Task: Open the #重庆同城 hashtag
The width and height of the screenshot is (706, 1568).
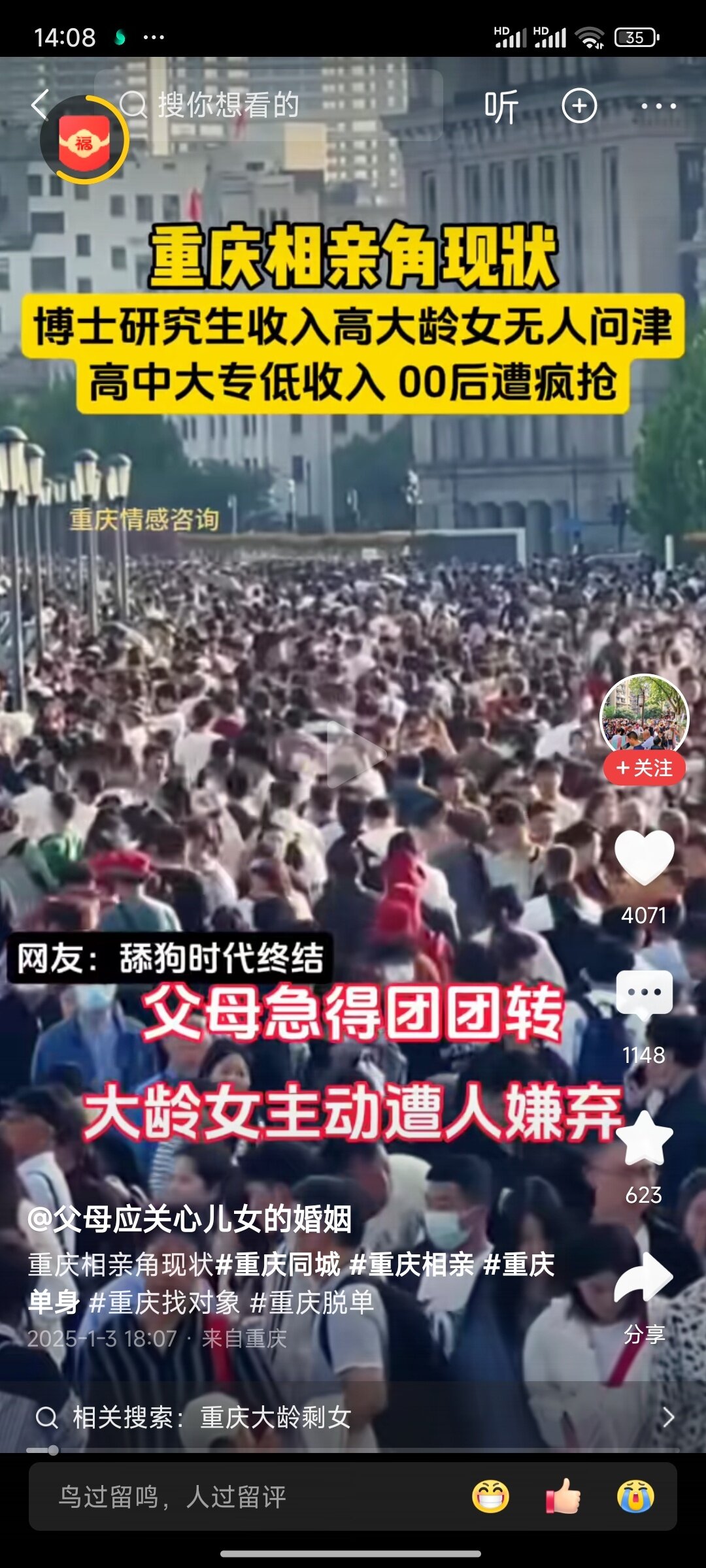Action: (277, 1264)
